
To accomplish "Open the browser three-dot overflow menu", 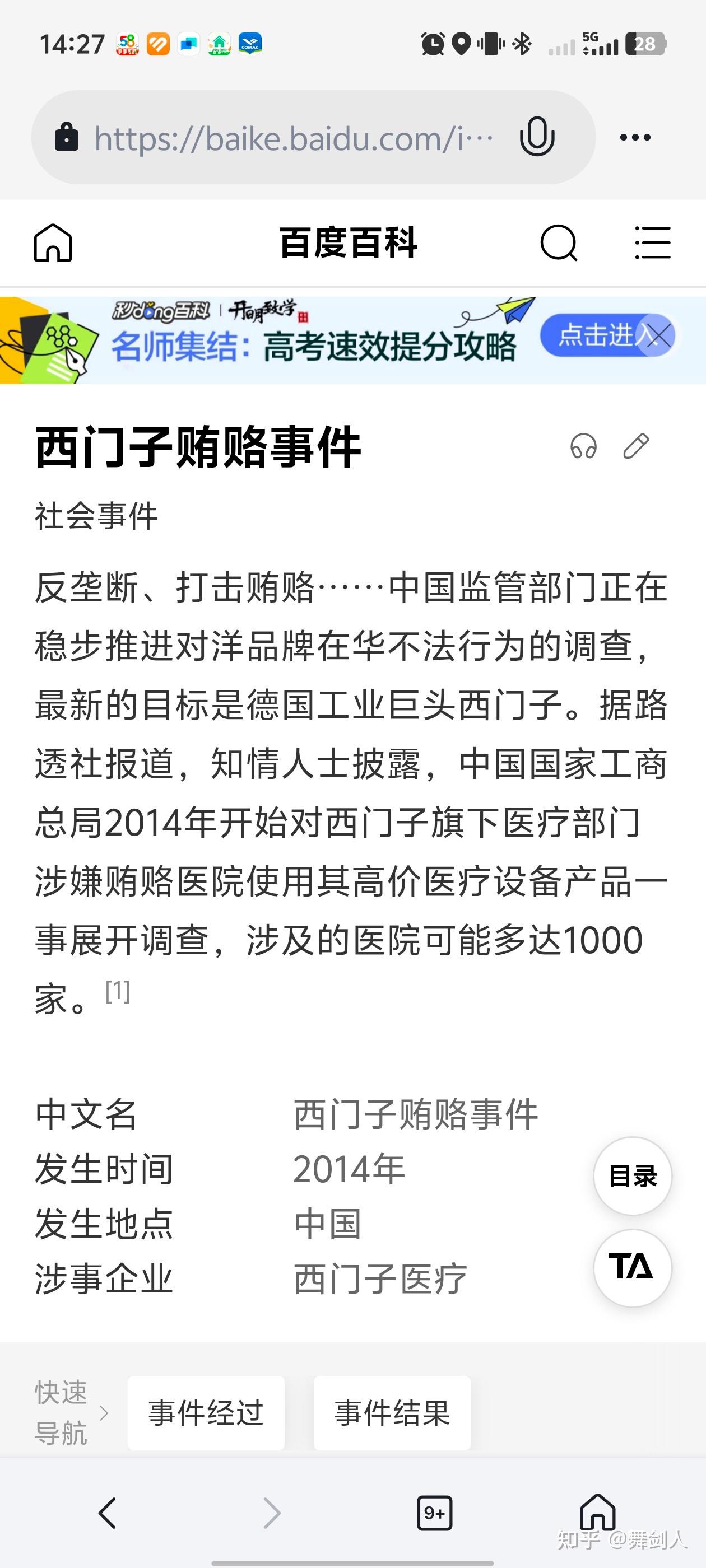I will (x=635, y=138).
